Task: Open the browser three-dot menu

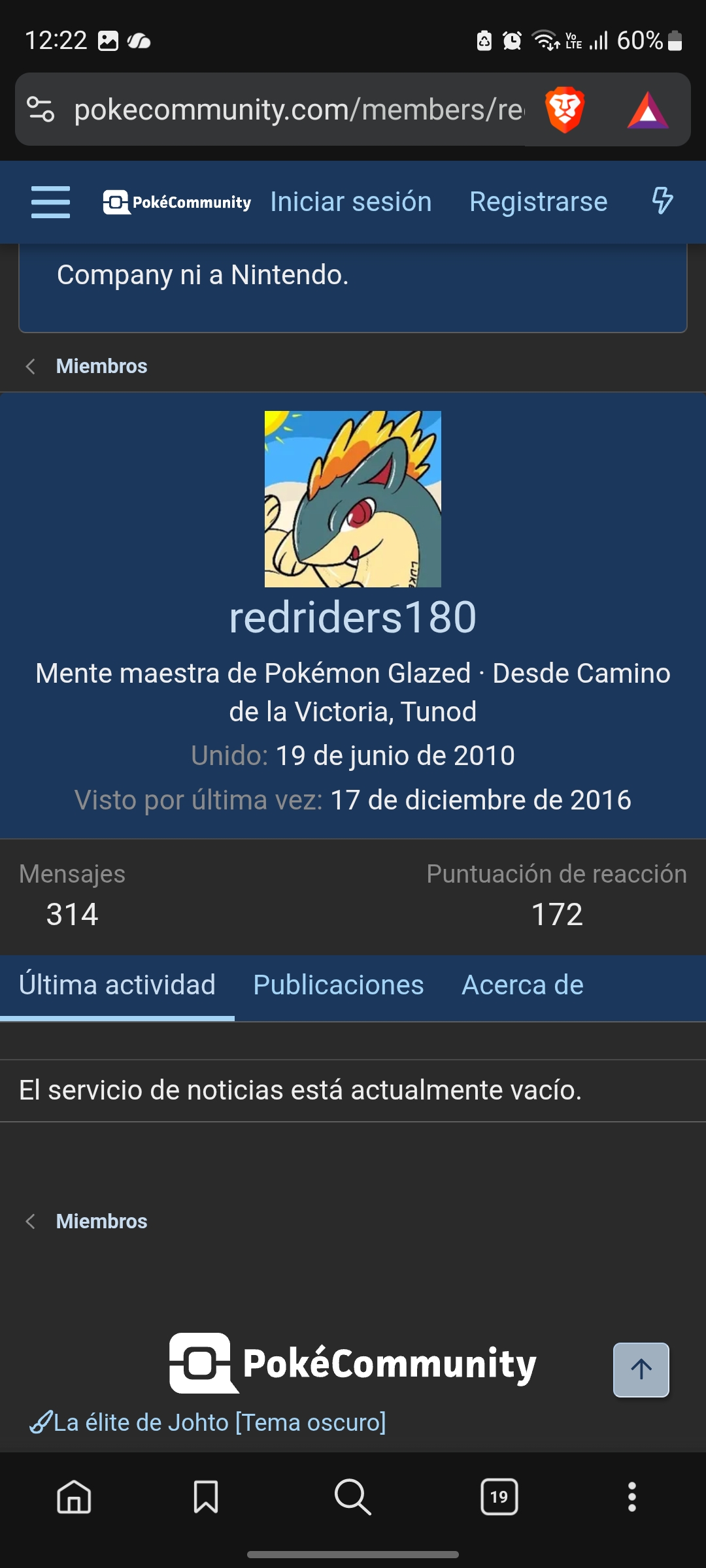Action: point(631,1496)
